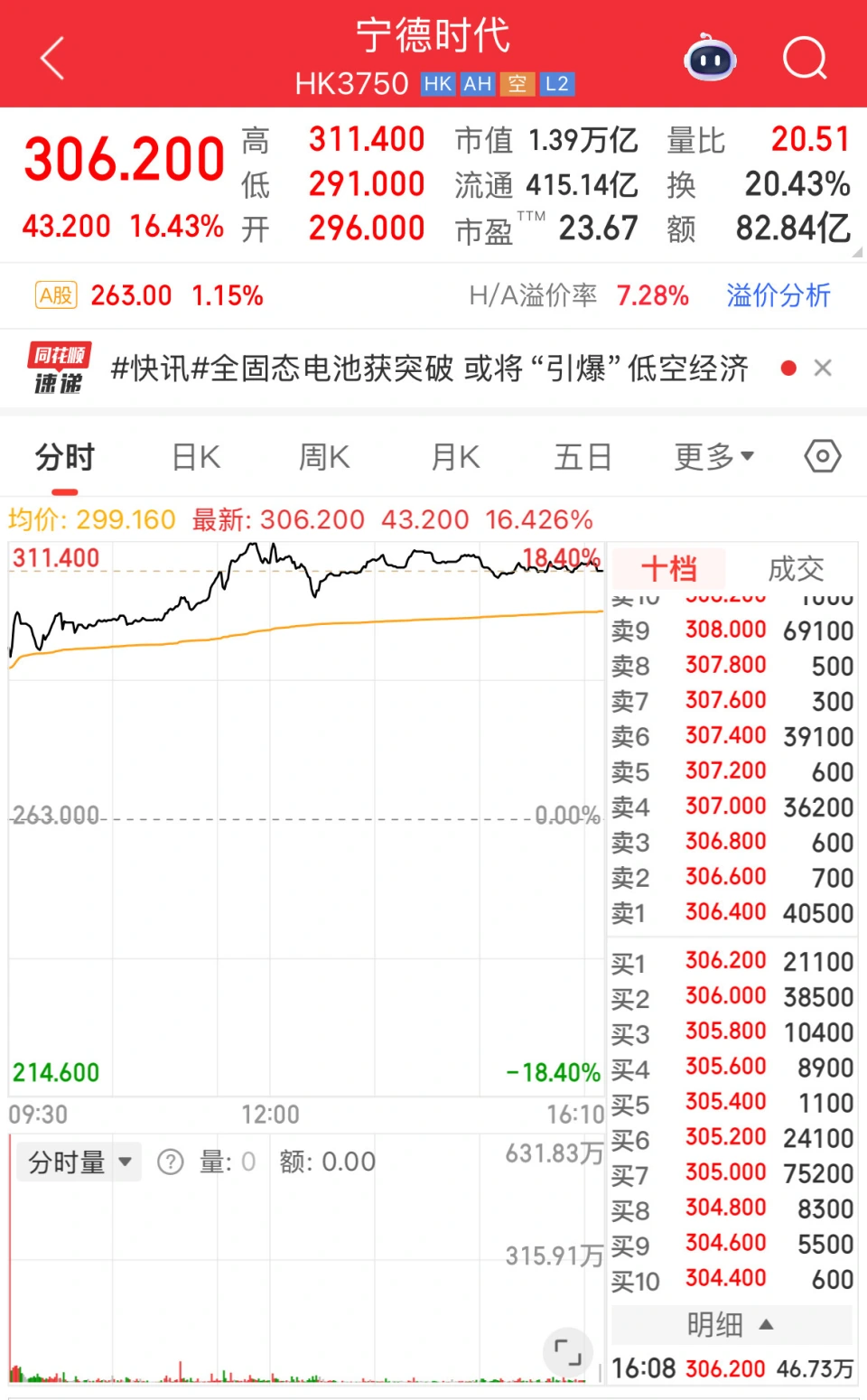Open the robot assistant icon
867x1400 pixels.
coord(710,59)
